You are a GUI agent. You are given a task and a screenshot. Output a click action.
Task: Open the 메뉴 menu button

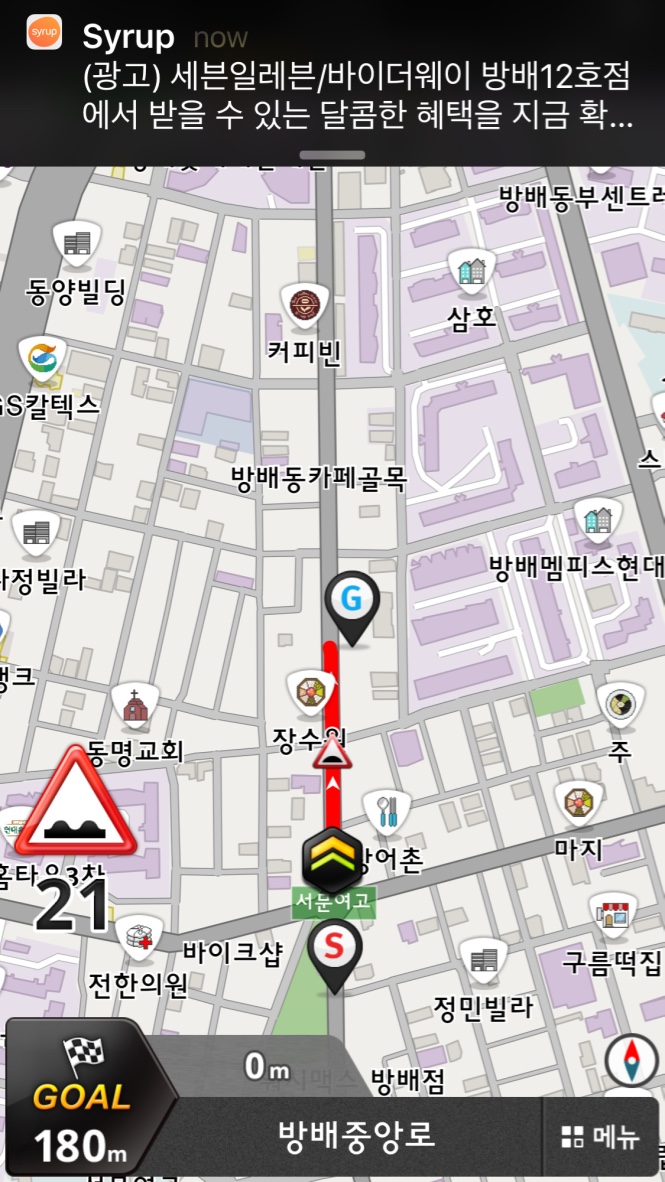pos(601,1137)
